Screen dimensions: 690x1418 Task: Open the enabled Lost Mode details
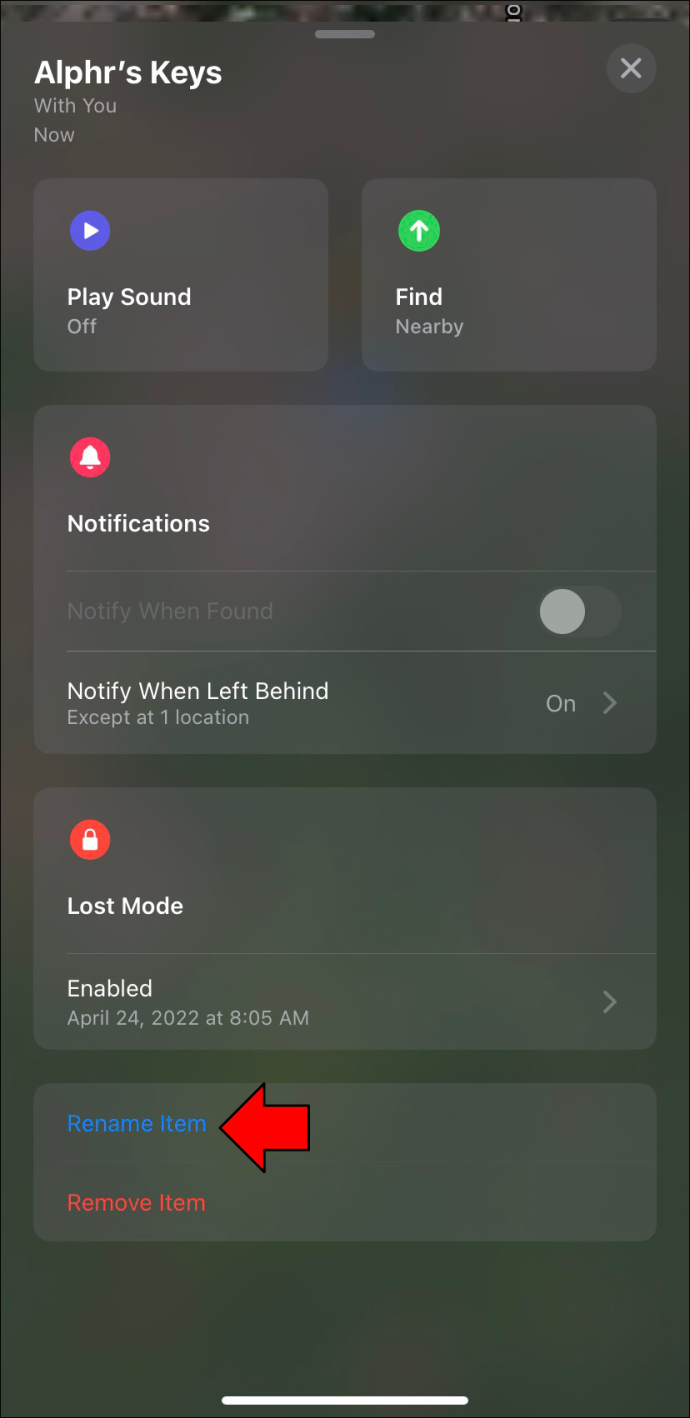click(345, 1001)
